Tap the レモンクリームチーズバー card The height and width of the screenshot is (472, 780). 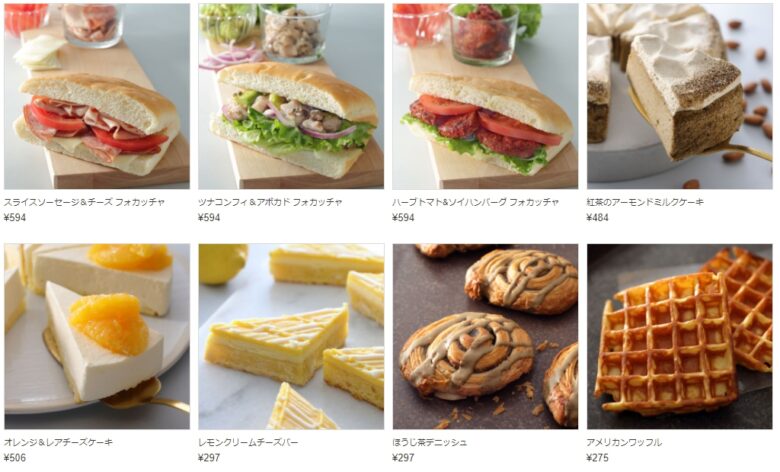(x=291, y=337)
